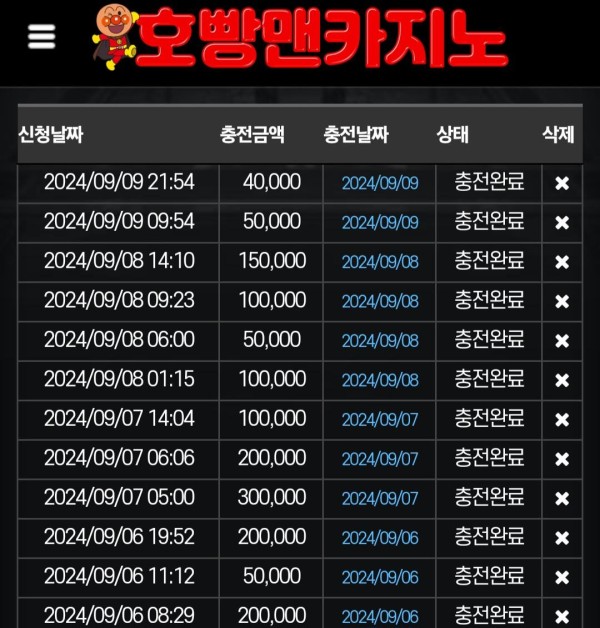Delete the 2024/09/06 19:52 record
Image resolution: width=600 pixels, height=628 pixels.
pos(562,539)
